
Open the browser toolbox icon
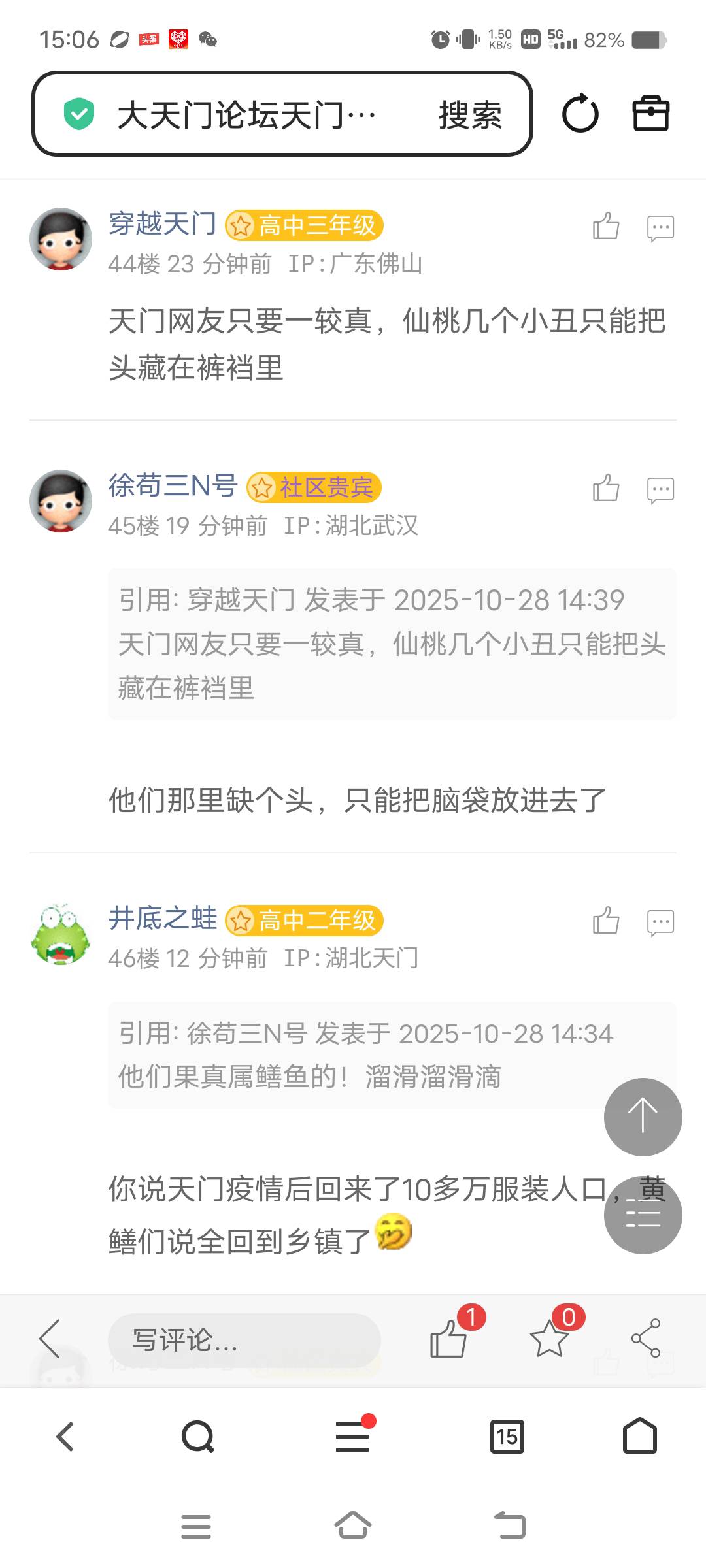650,114
